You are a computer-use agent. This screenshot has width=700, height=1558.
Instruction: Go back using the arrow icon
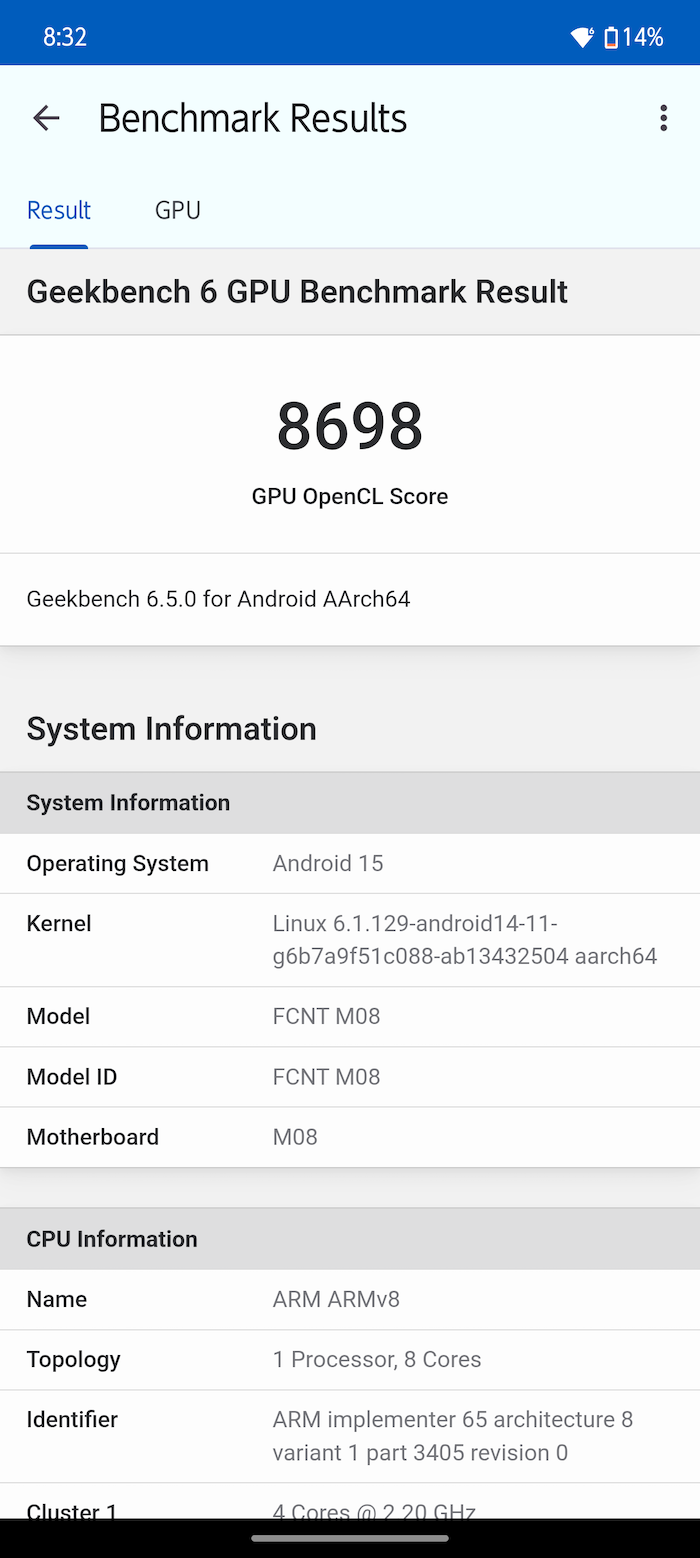pos(46,118)
